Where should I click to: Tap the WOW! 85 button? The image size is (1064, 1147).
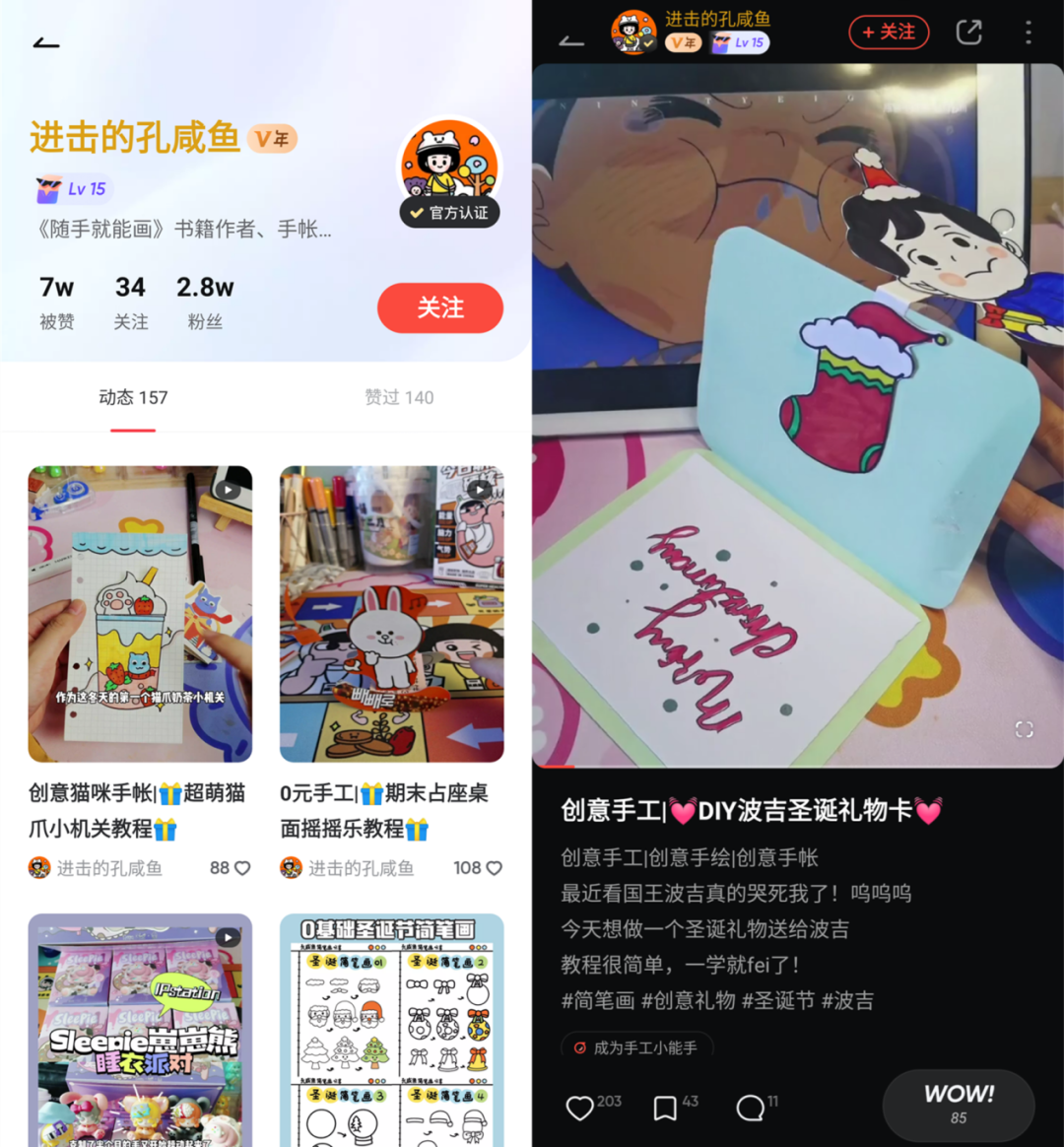pyautogui.click(x=958, y=1105)
